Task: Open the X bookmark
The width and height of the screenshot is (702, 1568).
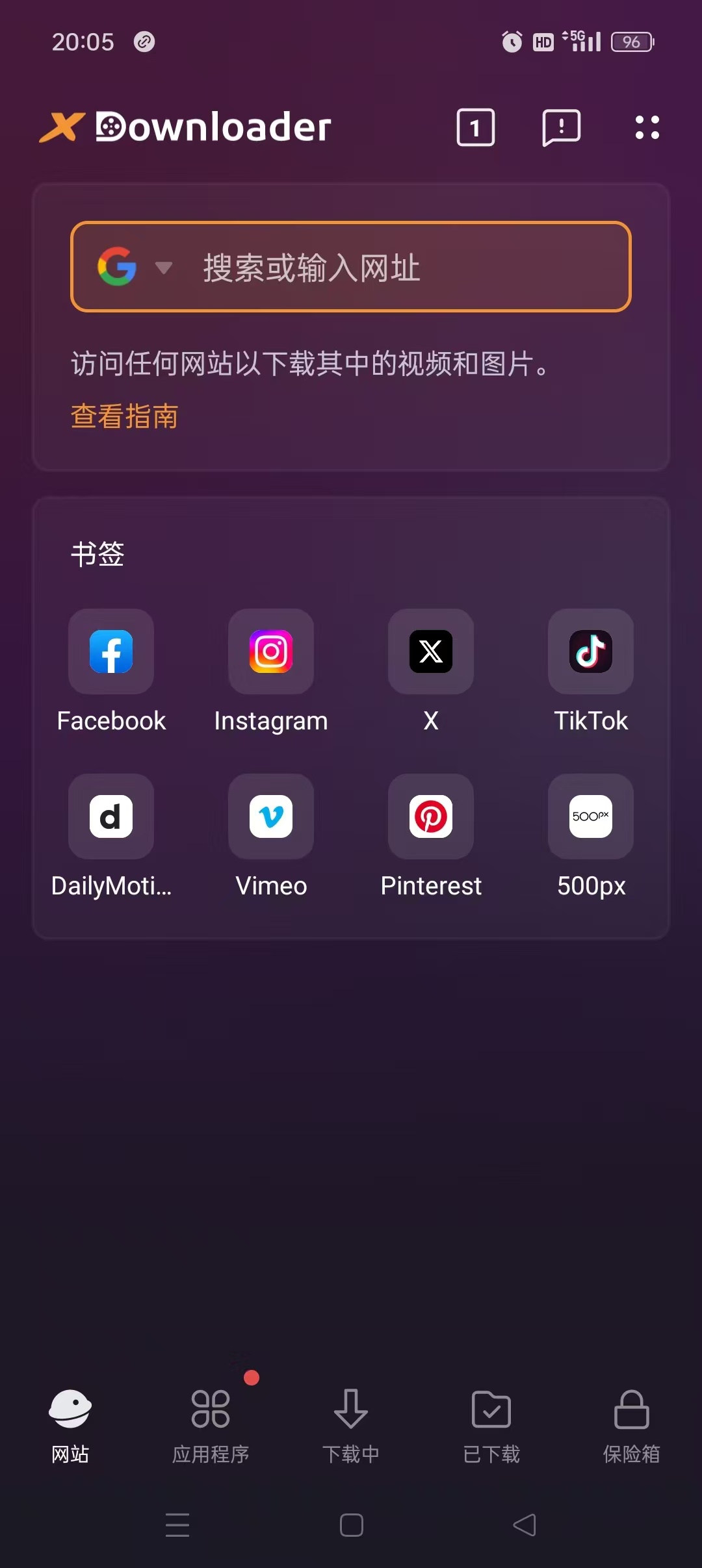Action: pyautogui.click(x=430, y=652)
